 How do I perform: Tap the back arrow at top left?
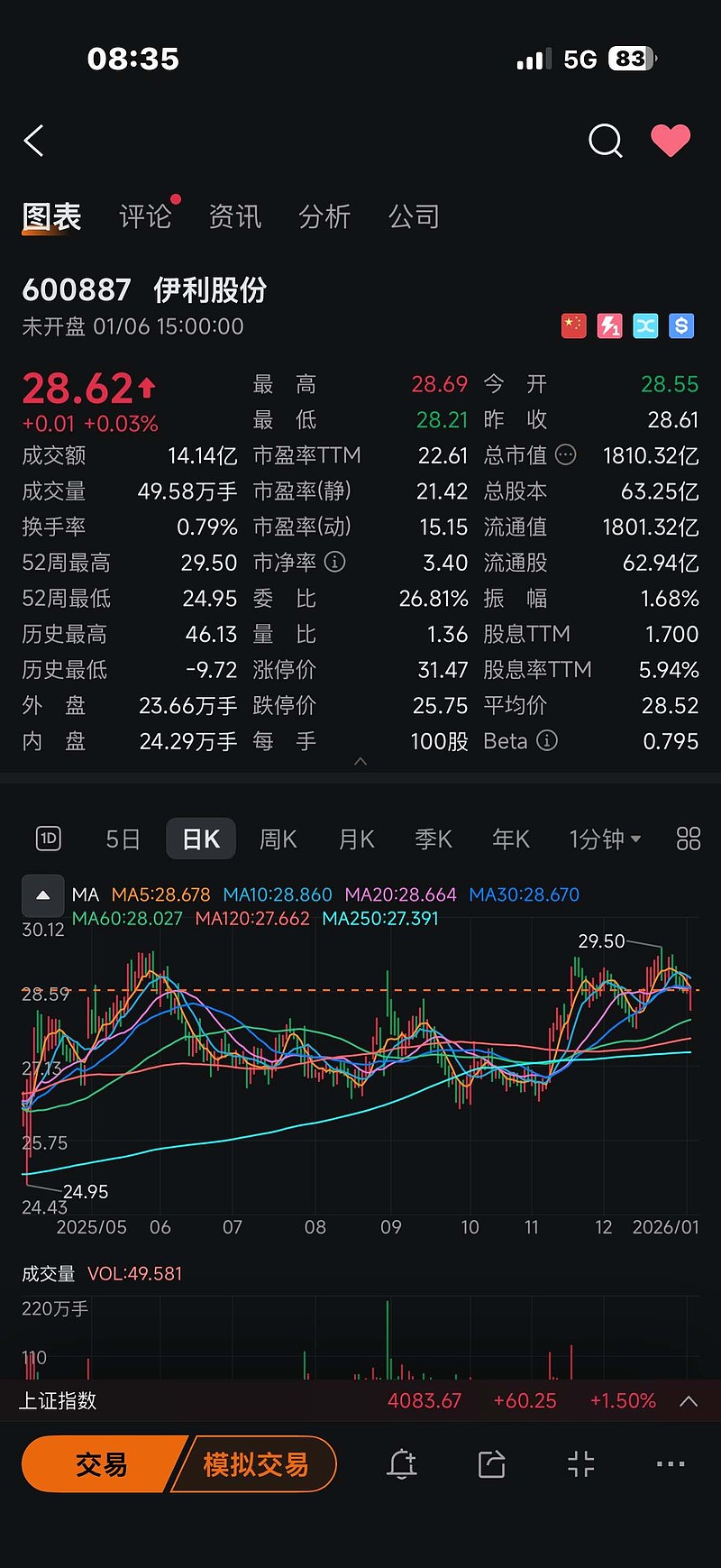33,141
